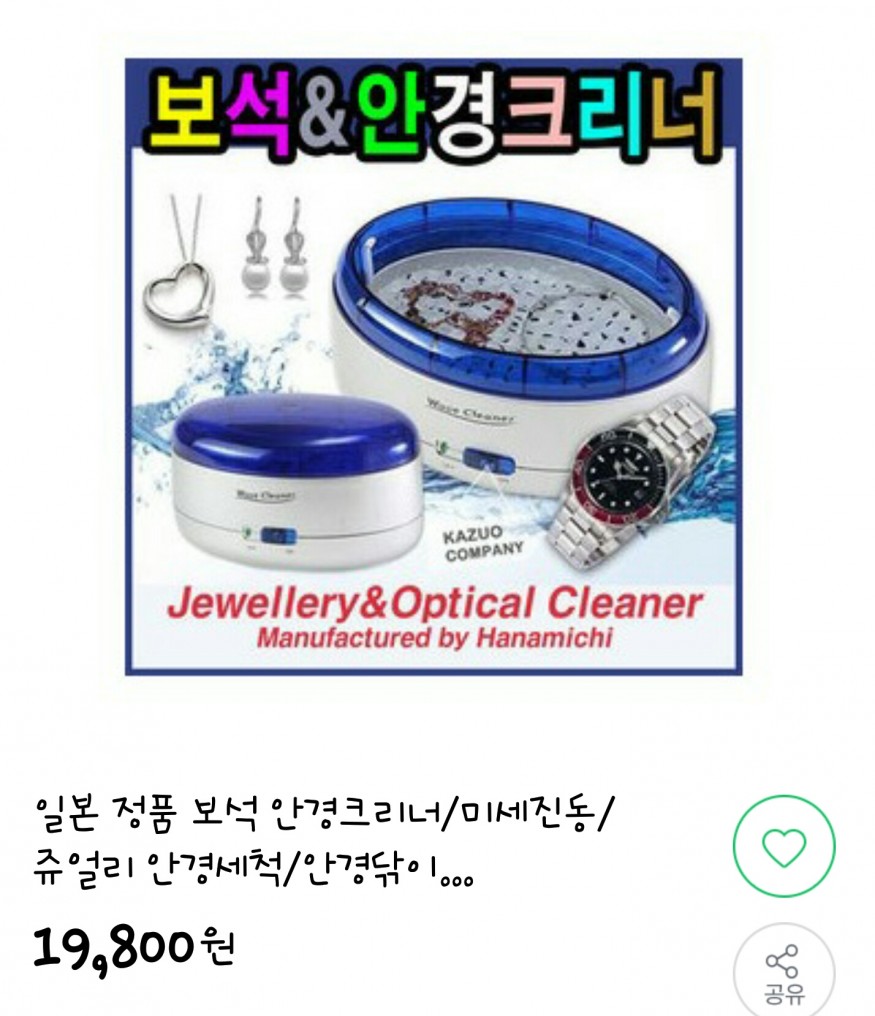Share this product via 공유 button
875x1016 pixels.
click(783, 972)
